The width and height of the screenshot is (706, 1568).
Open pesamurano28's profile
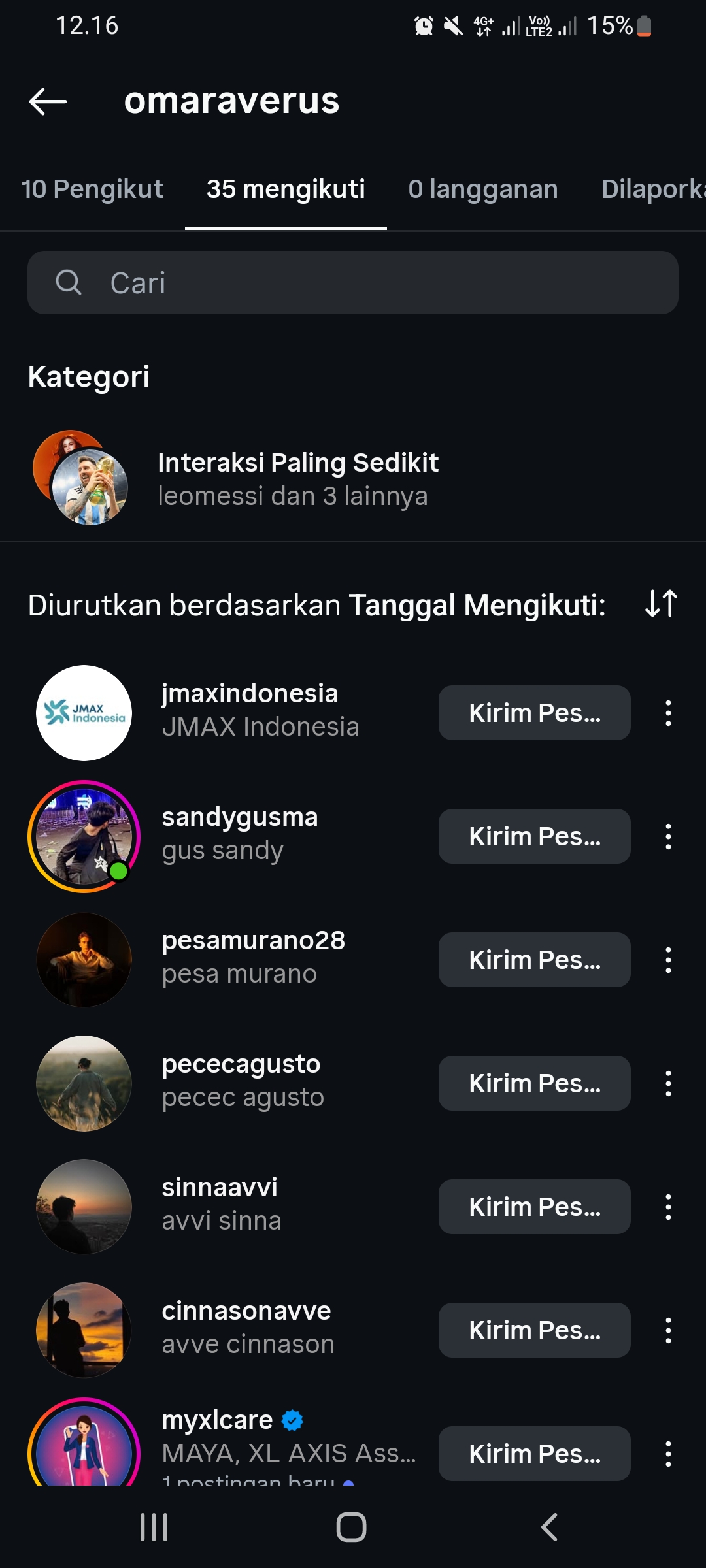(x=253, y=941)
